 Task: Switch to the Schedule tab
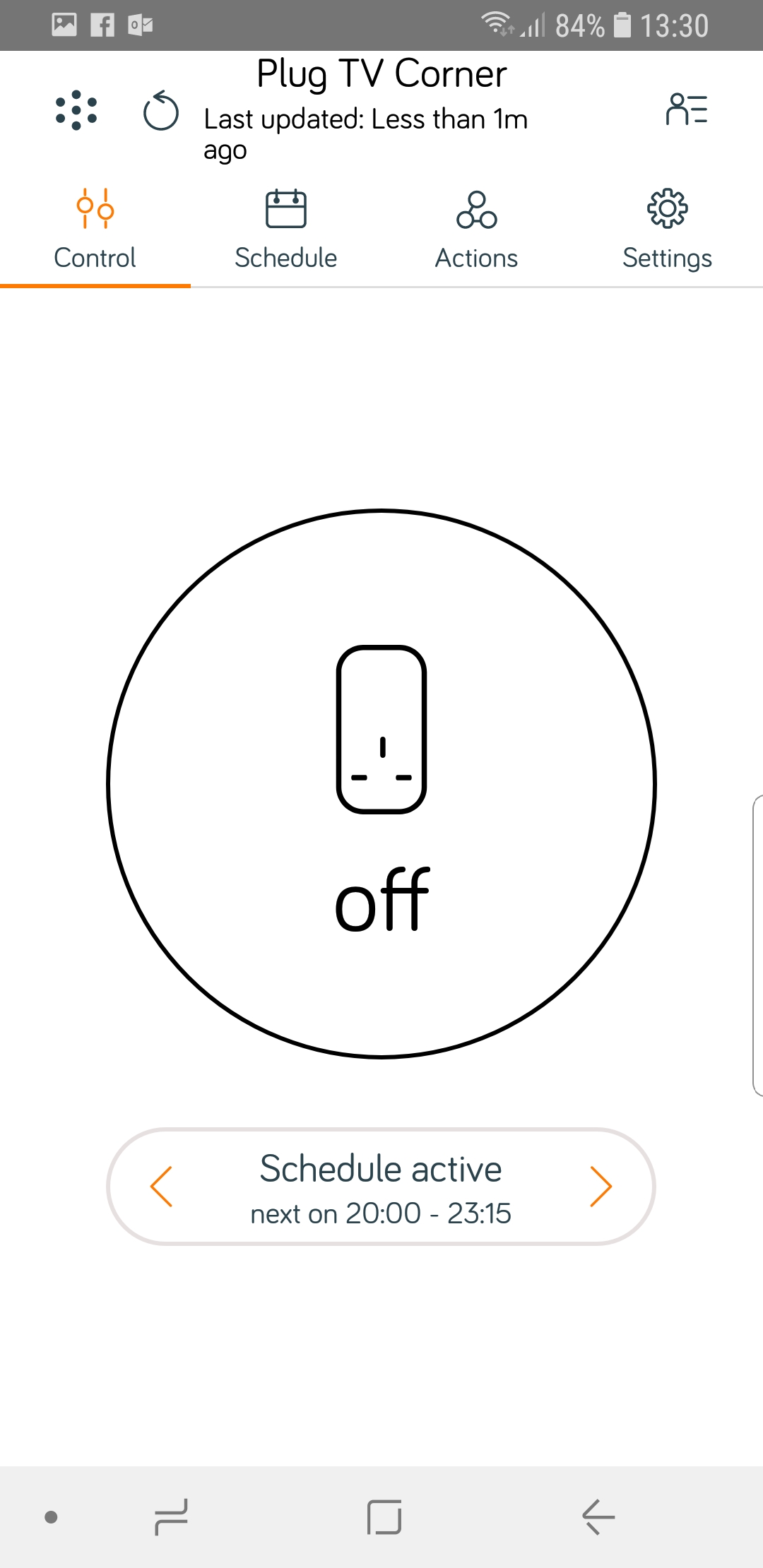286,231
